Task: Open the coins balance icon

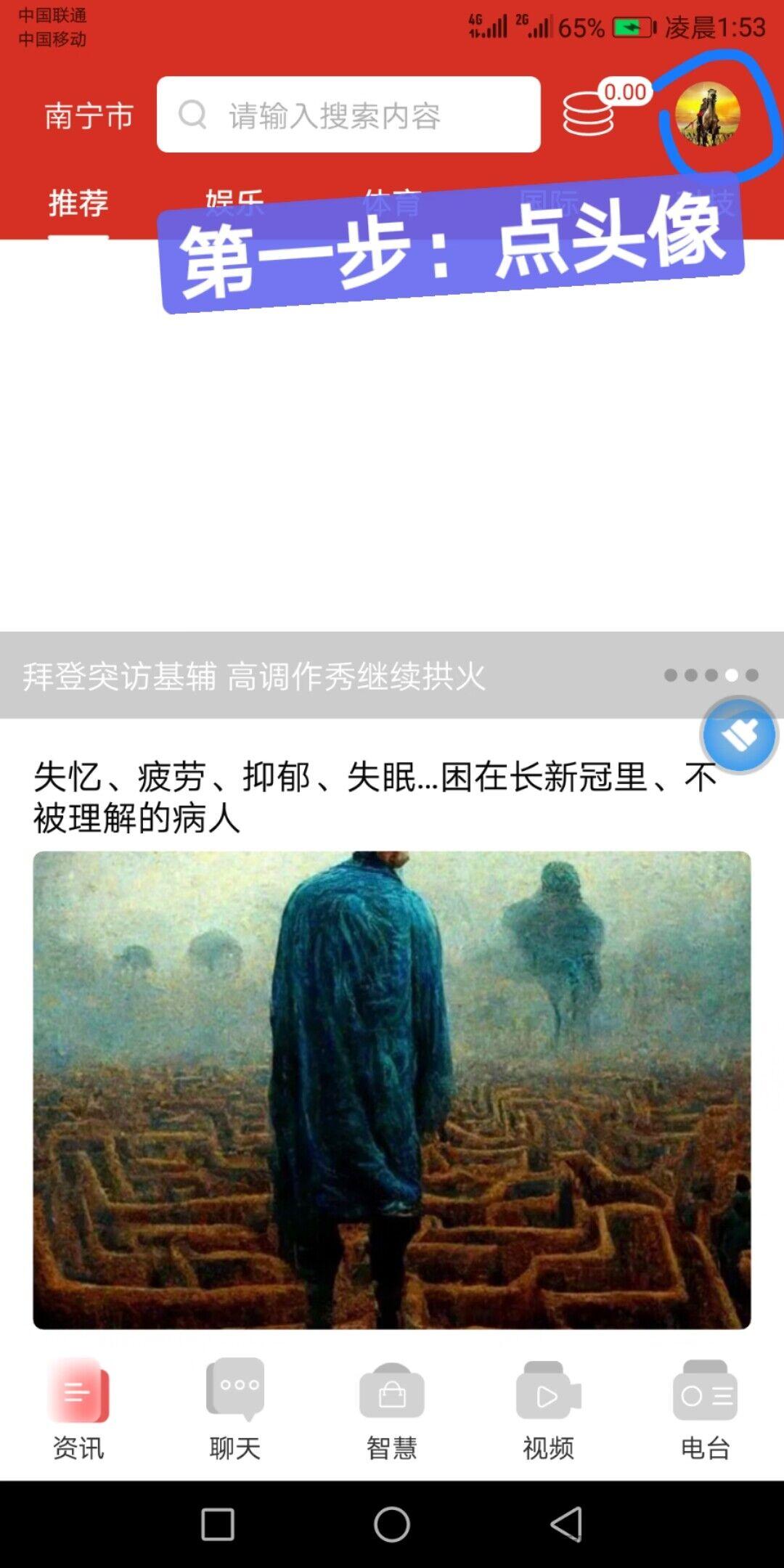Action: coord(589,113)
